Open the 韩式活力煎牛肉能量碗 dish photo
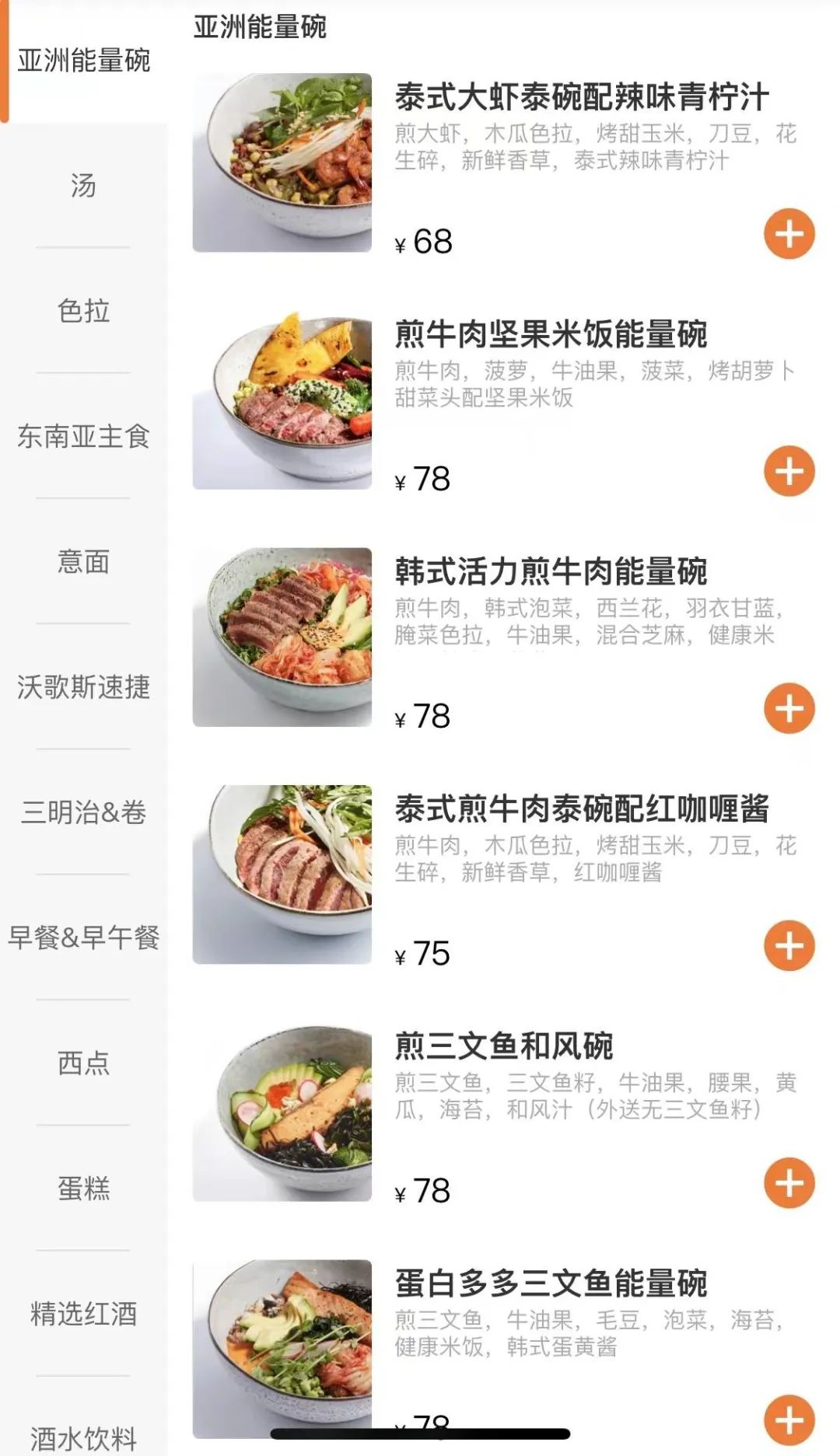The height and width of the screenshot is (1456, 840). point(282,637)
